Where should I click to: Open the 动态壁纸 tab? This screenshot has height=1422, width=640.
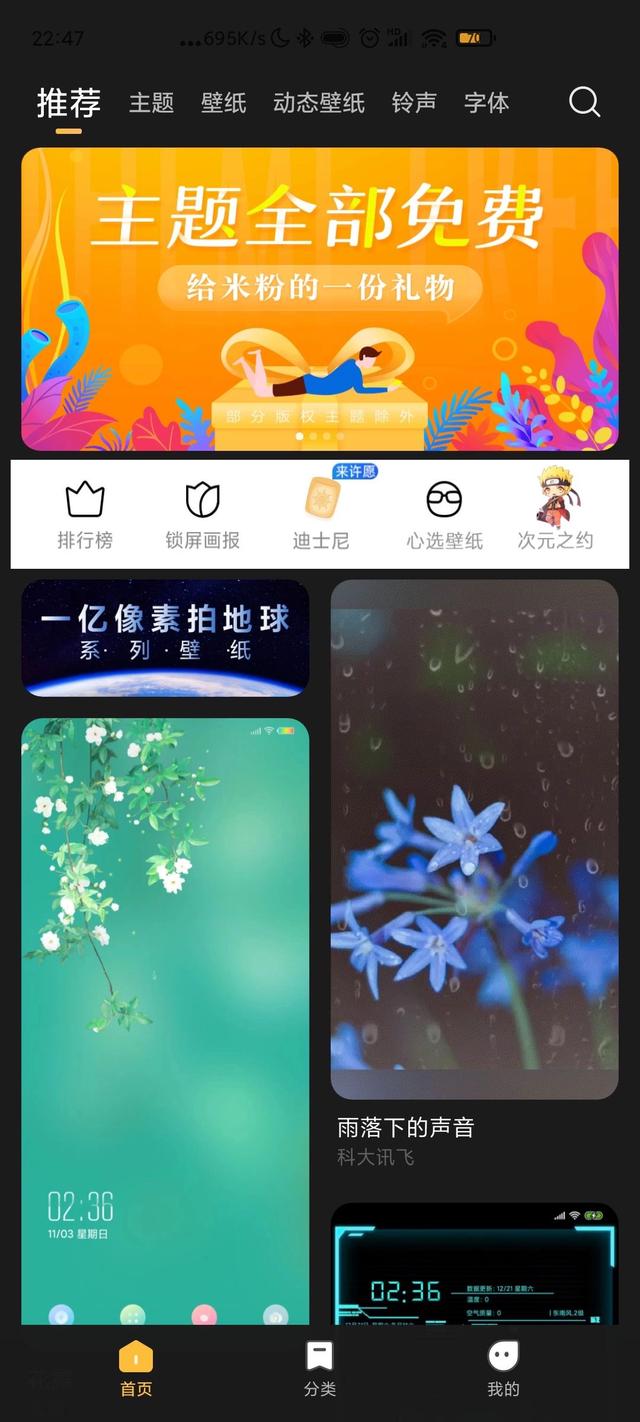pos(319,103)
